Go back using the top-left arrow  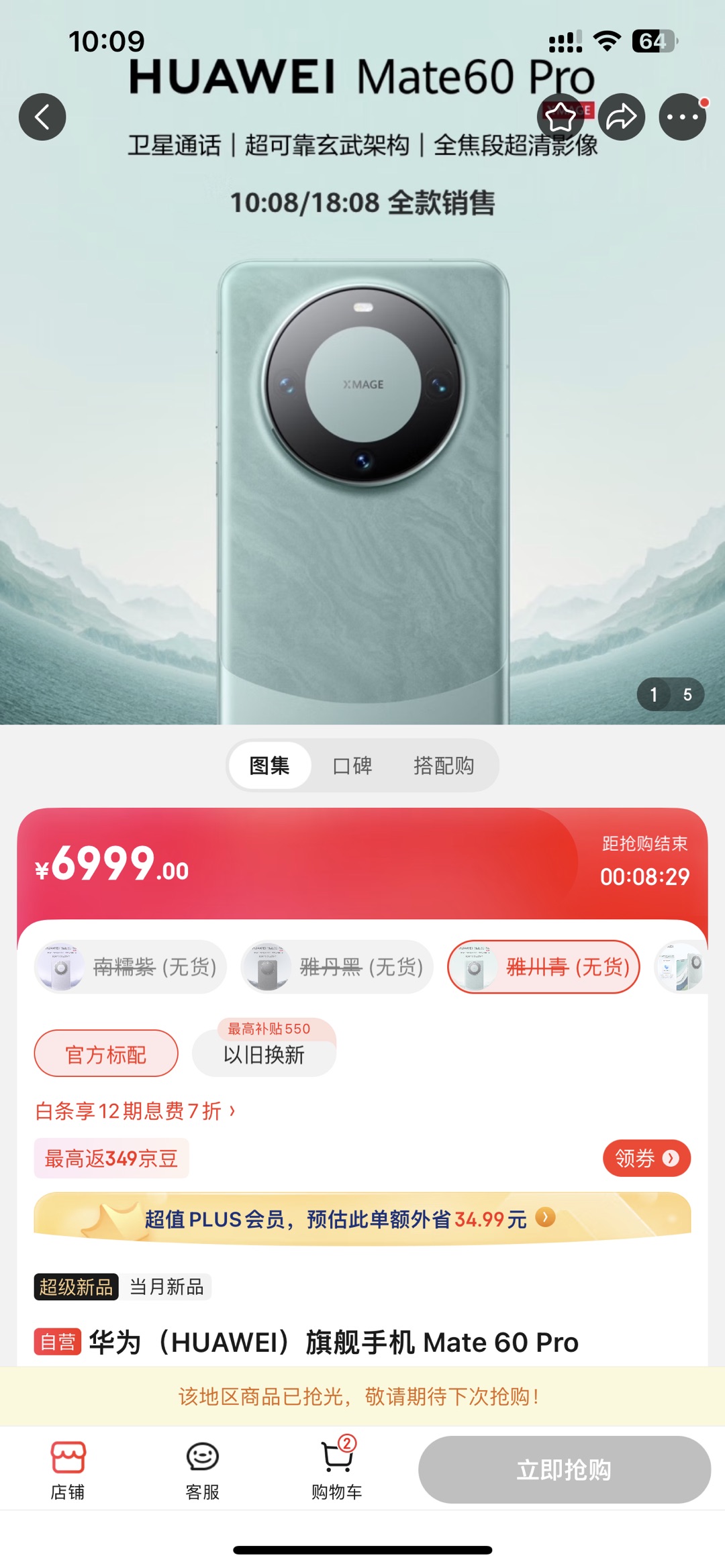click(42, 117)
